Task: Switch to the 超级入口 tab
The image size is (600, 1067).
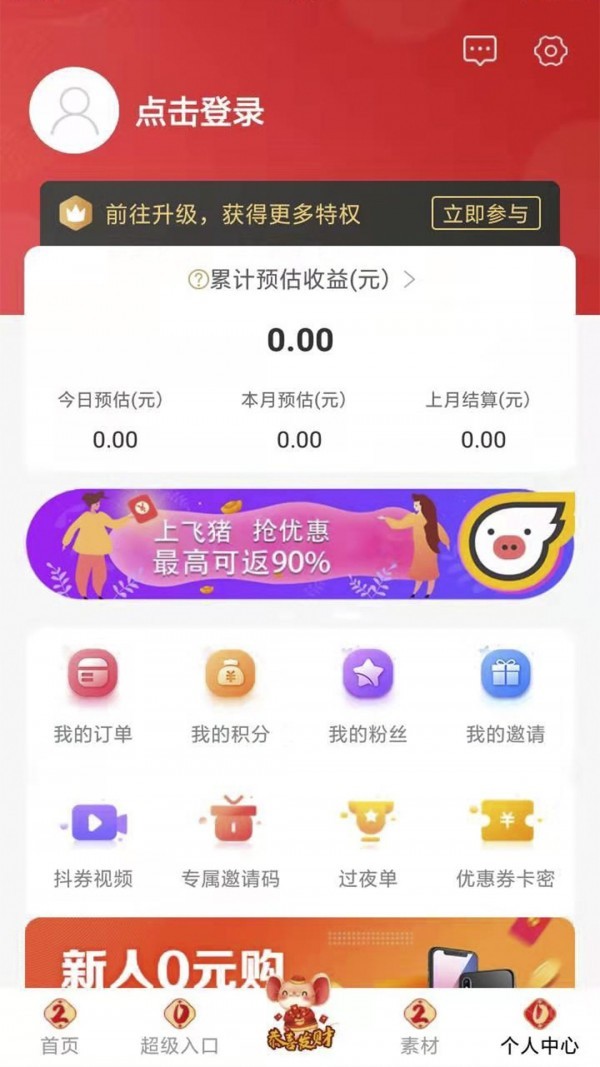Action: 179,1028
